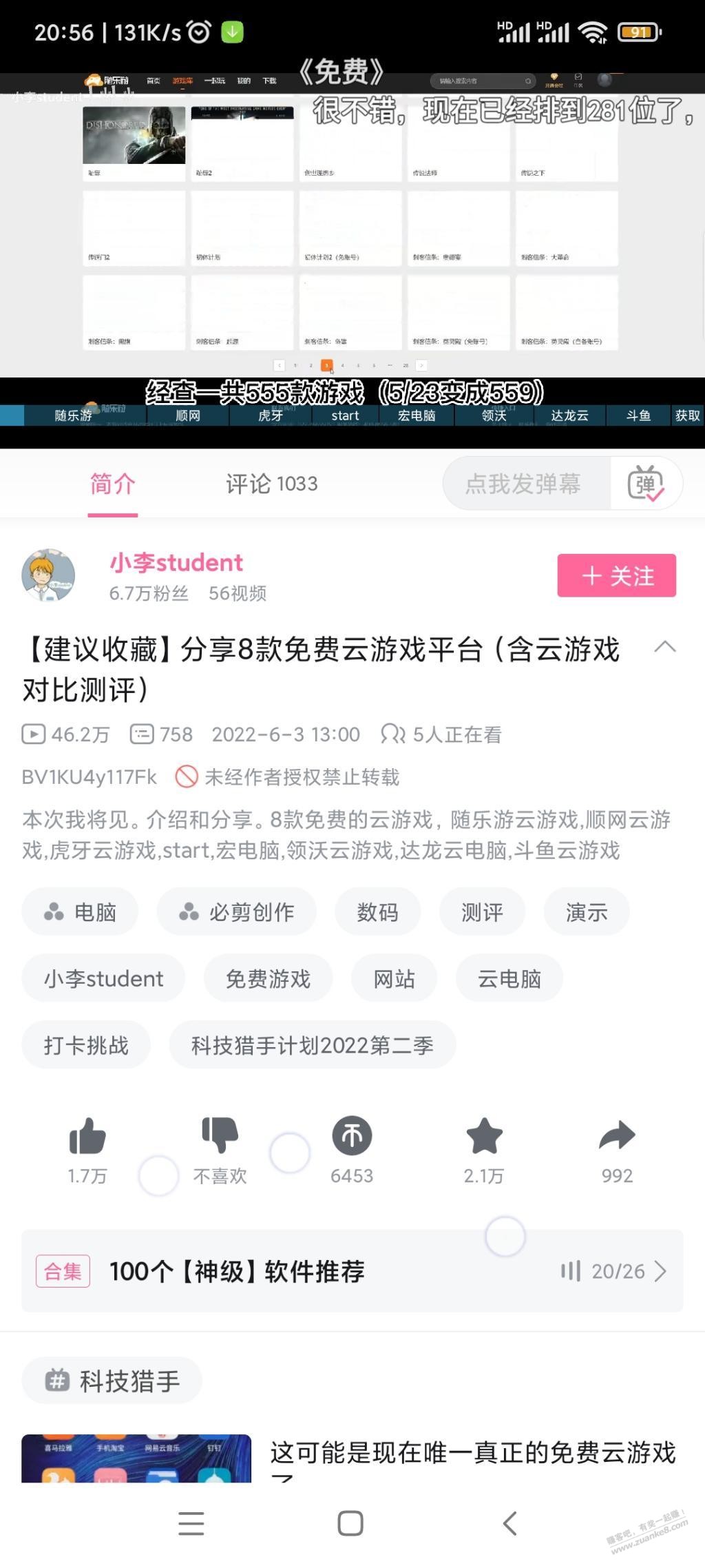This screenshot has height=1568, width=705.
Task: Tap the back arrow in bottom navigation
Action: 509,1523
